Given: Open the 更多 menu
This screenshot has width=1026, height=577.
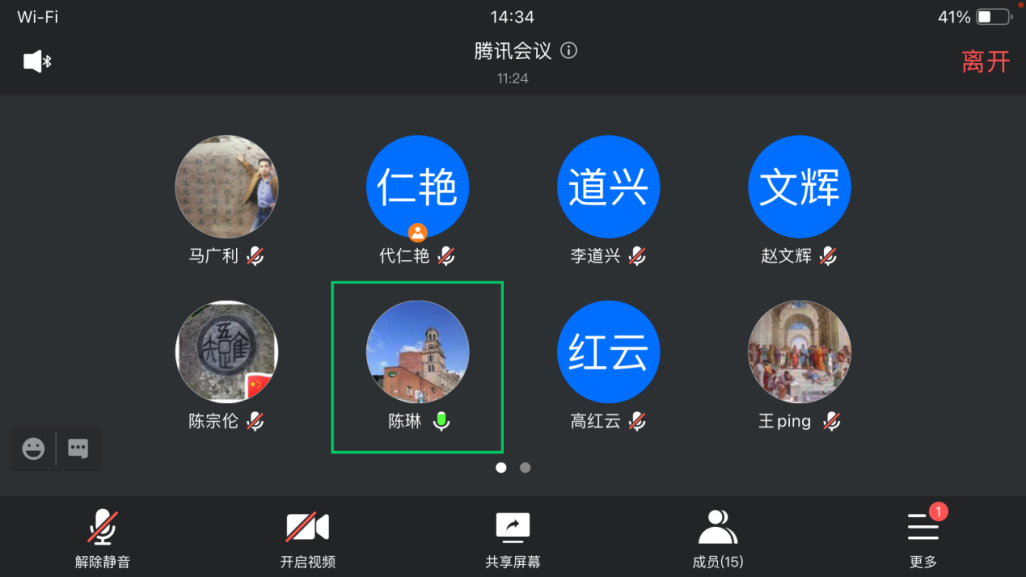Looking at the screenshot, I should pyautogui.click(x=922, y=537).
